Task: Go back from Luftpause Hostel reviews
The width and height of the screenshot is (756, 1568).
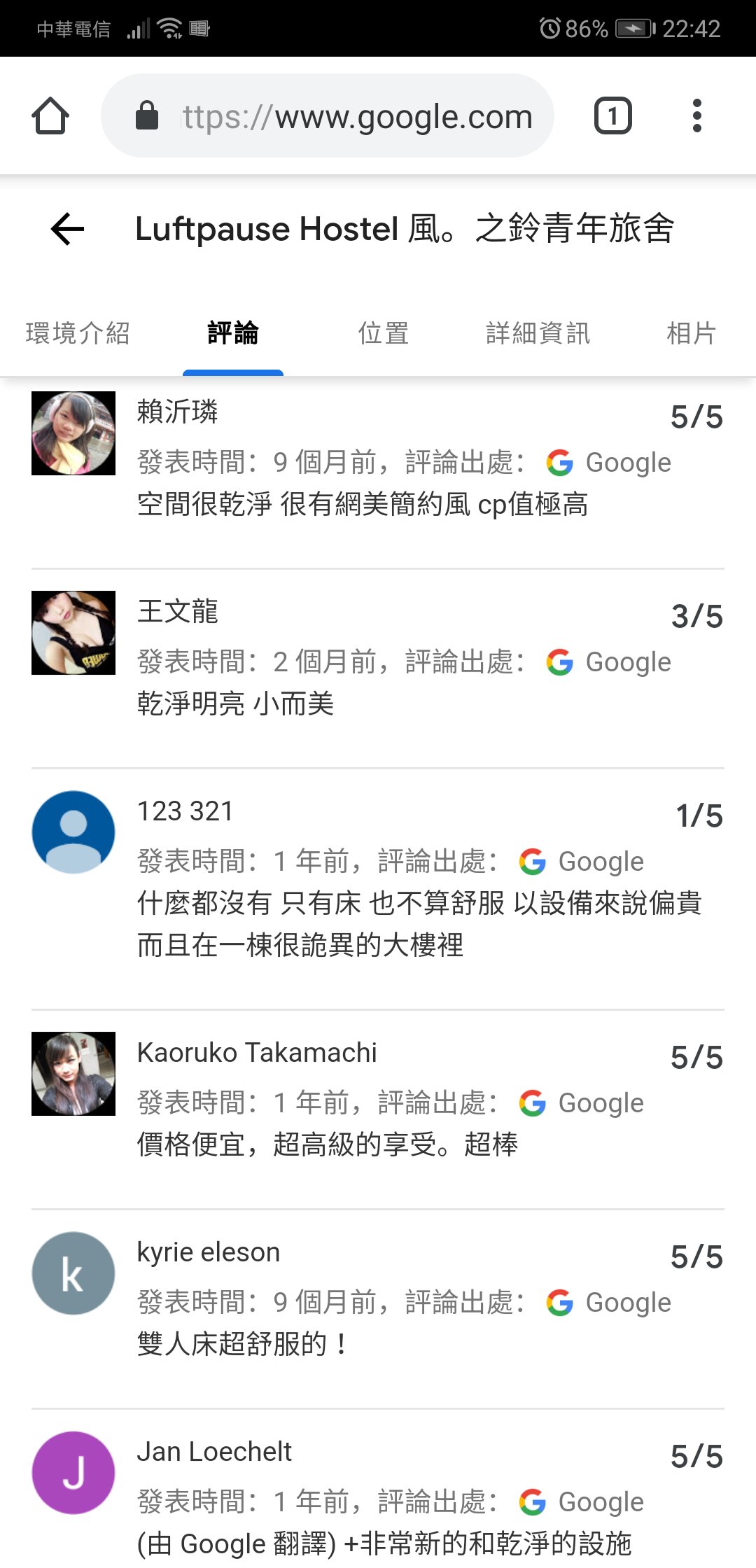Action: tap(68, 229)
